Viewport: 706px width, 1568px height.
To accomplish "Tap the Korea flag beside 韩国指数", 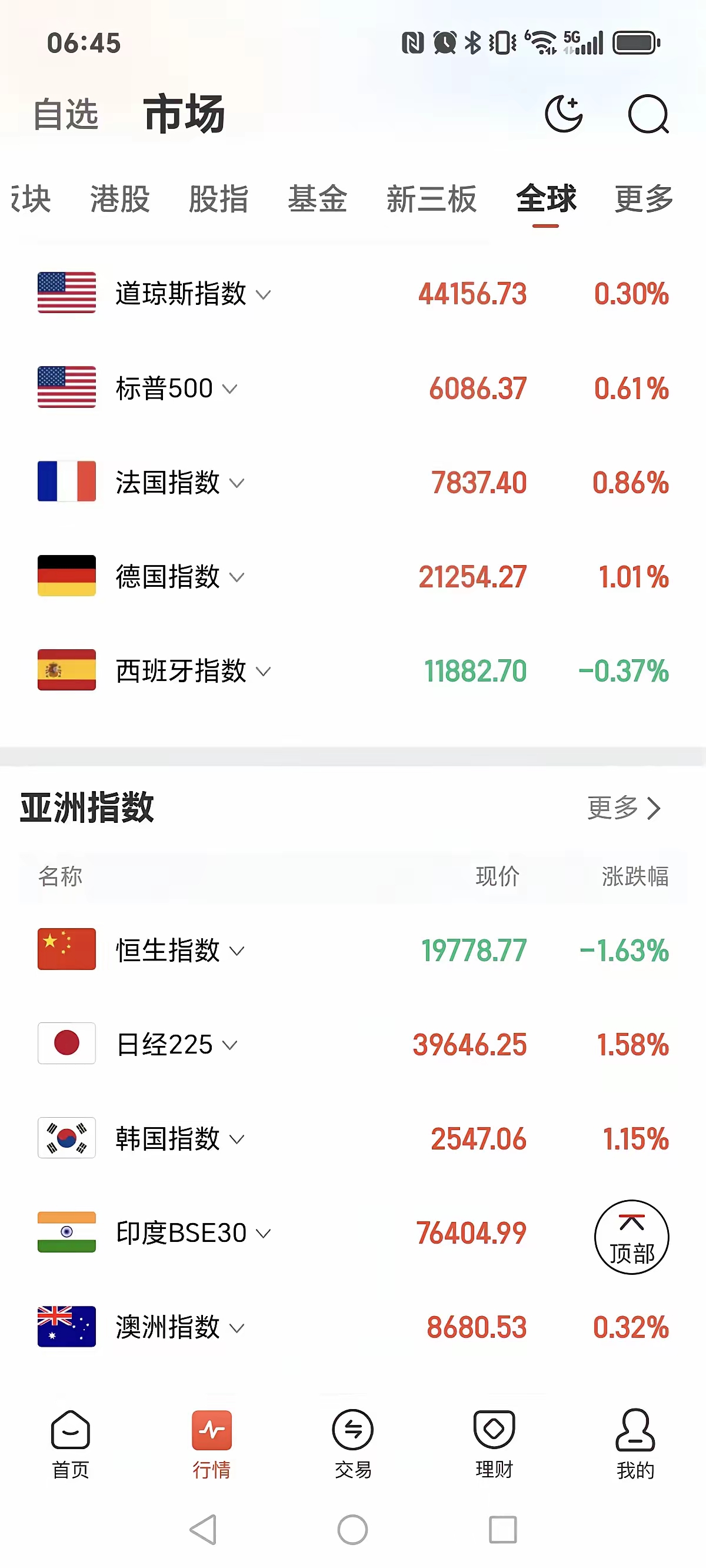I will pos(66,1138).
